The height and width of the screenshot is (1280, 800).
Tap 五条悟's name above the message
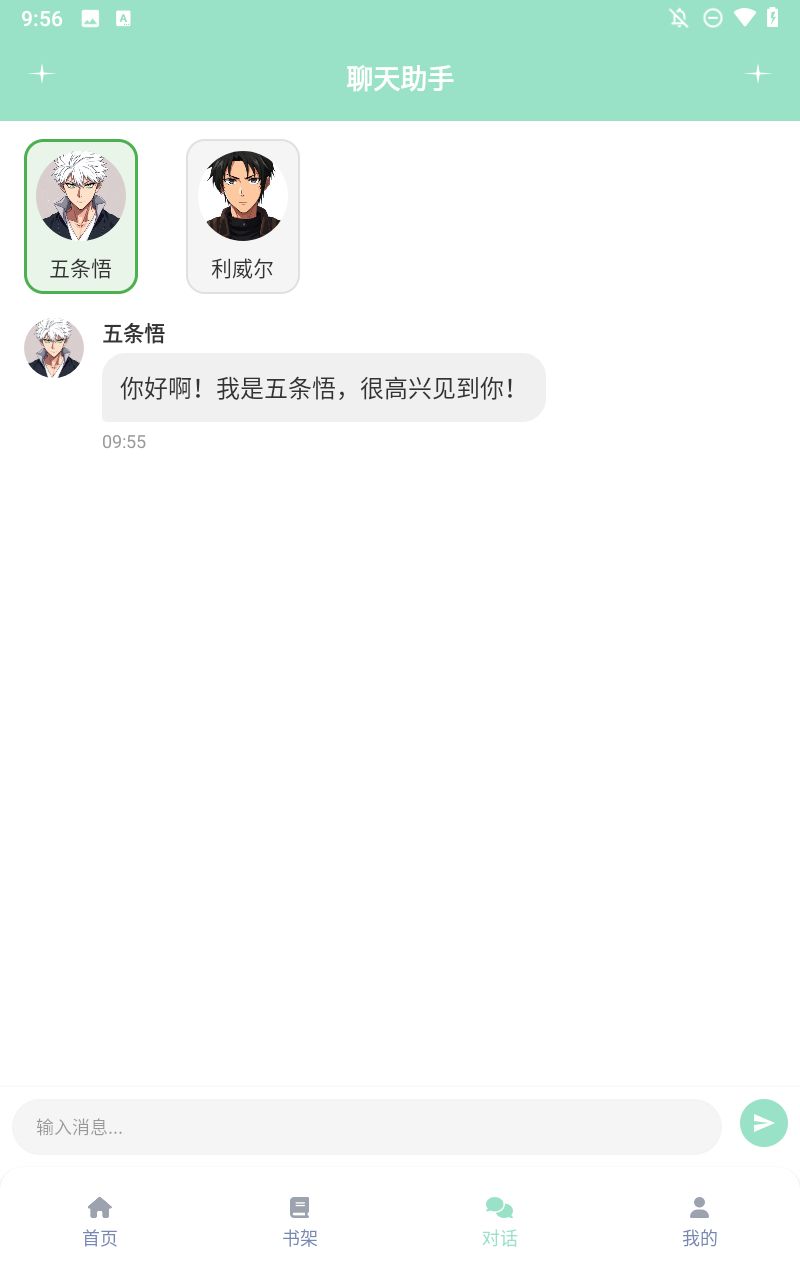pos(134,334)
